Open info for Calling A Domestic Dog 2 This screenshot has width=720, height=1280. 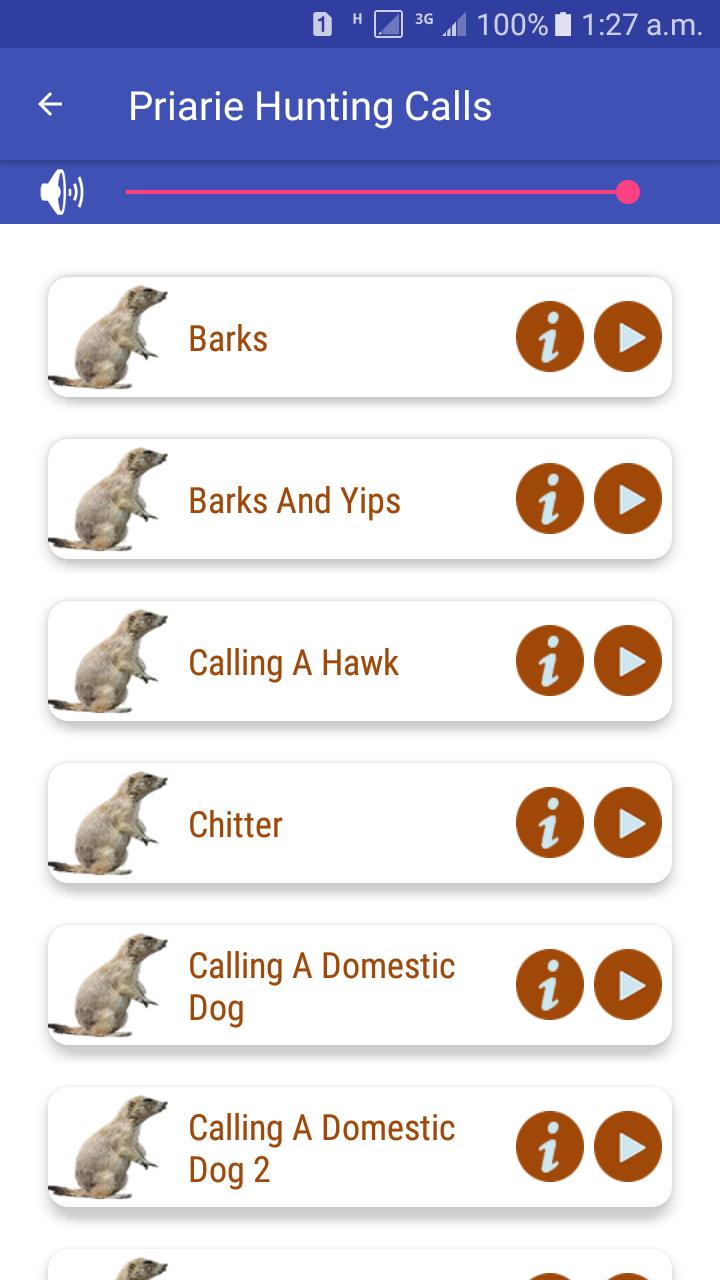click(550, 1148)
